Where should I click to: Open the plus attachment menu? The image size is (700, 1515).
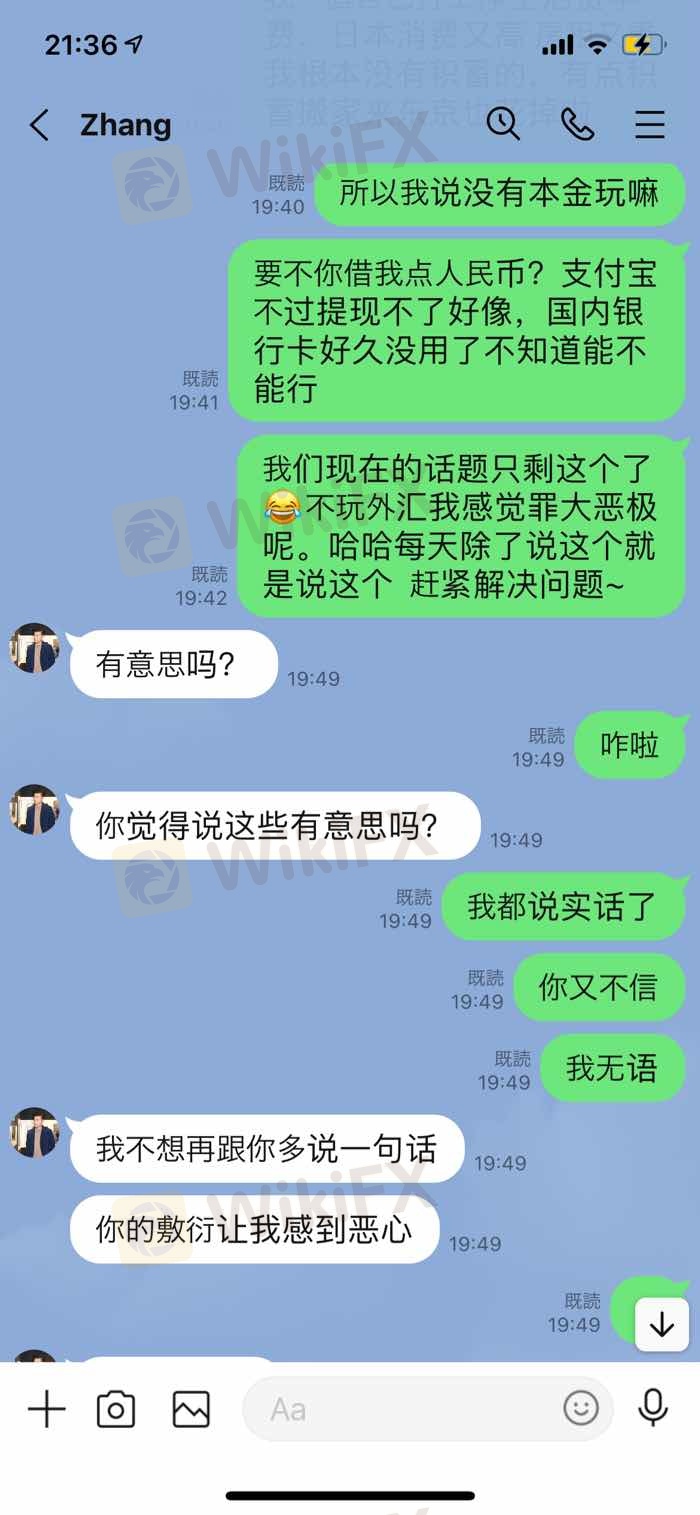[x=46, y=1409]
